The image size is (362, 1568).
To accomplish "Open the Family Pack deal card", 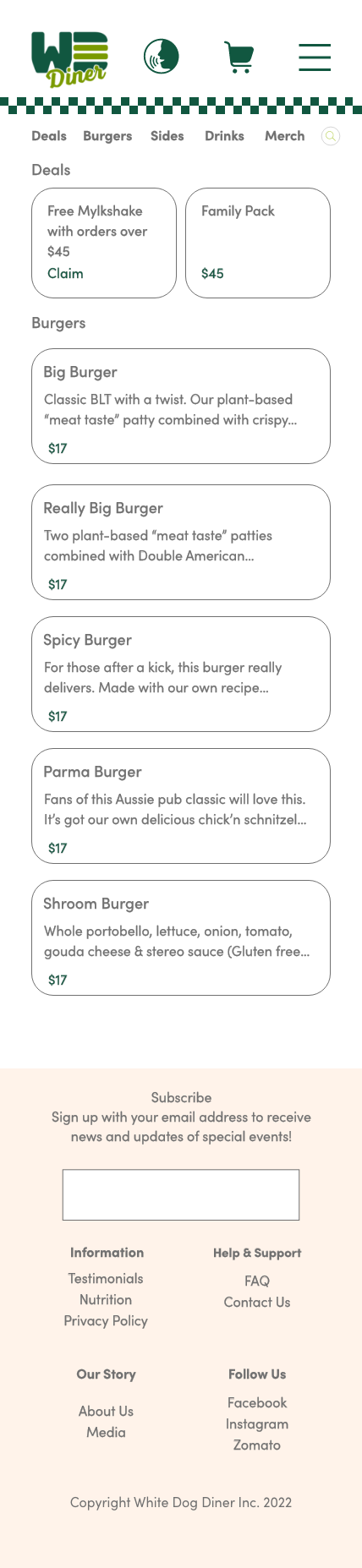I will 258,243.
